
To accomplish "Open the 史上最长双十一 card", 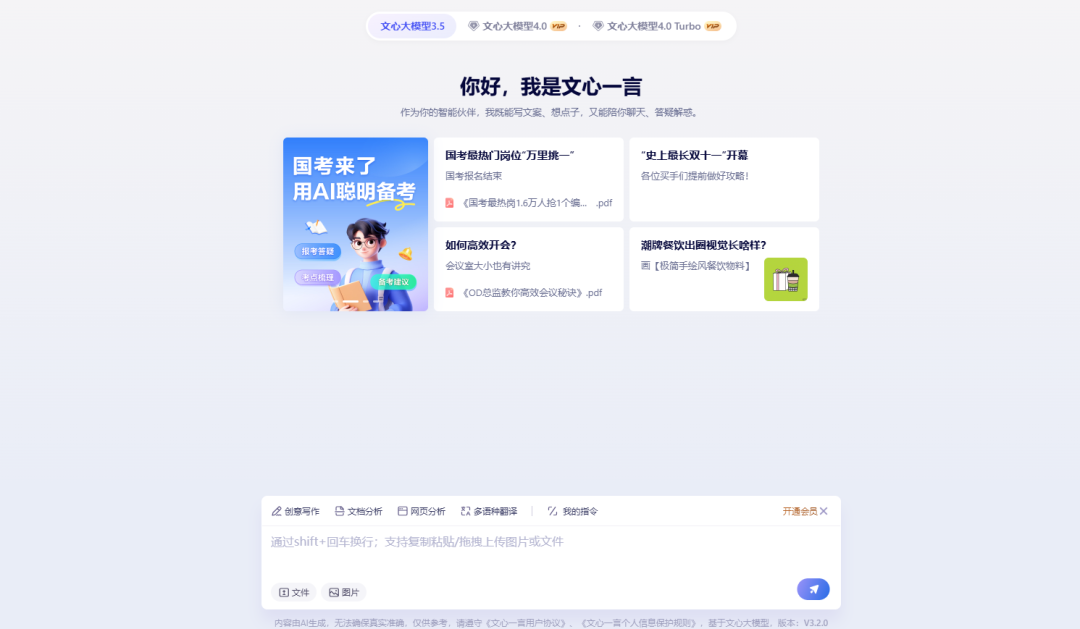I will 723,179.
